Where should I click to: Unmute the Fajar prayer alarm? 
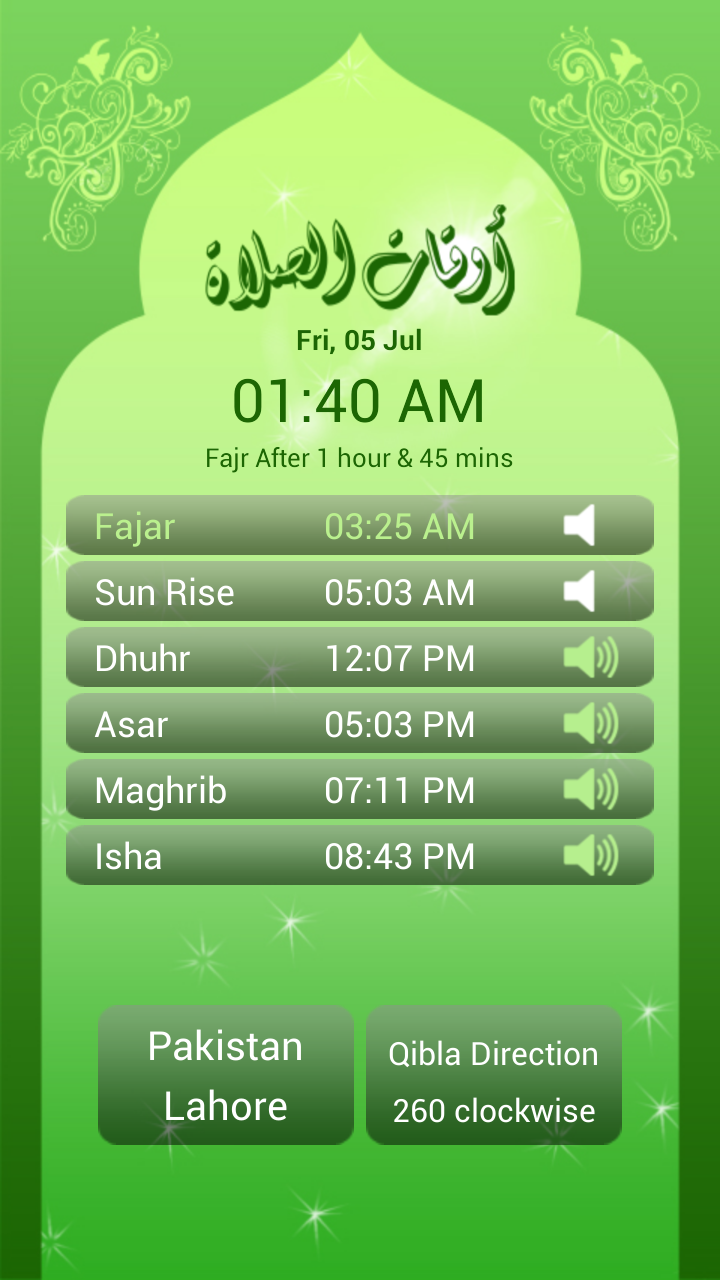pos(581,526)
